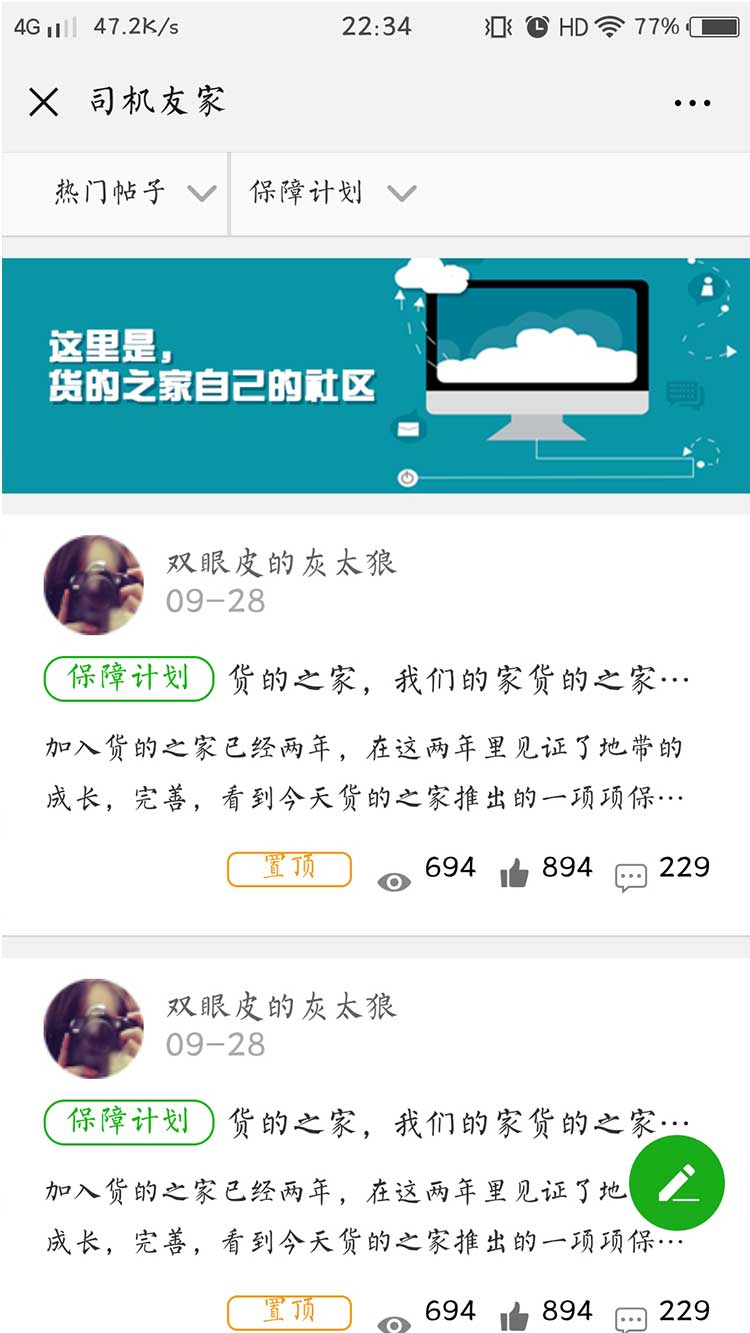750x1333 pixels.
Task: Open the 货的之家自己的社区 banner
Action: [x=375, y=376]
